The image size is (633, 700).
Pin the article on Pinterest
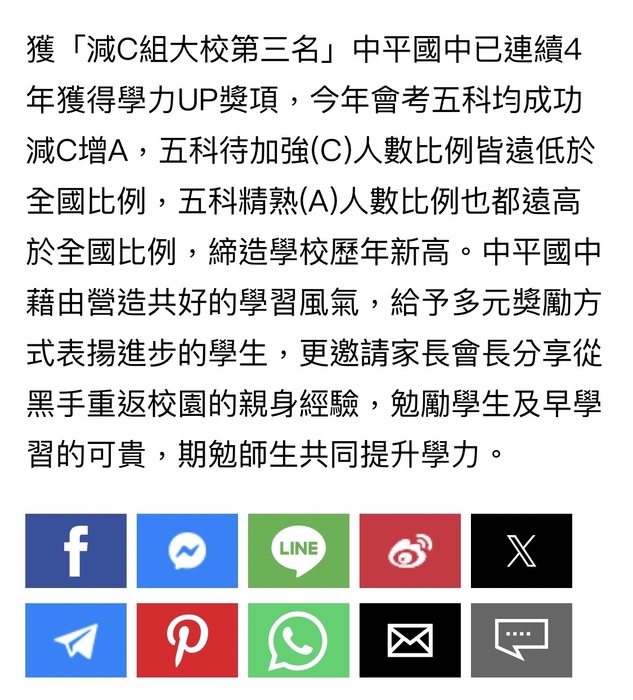coord(187,640)
